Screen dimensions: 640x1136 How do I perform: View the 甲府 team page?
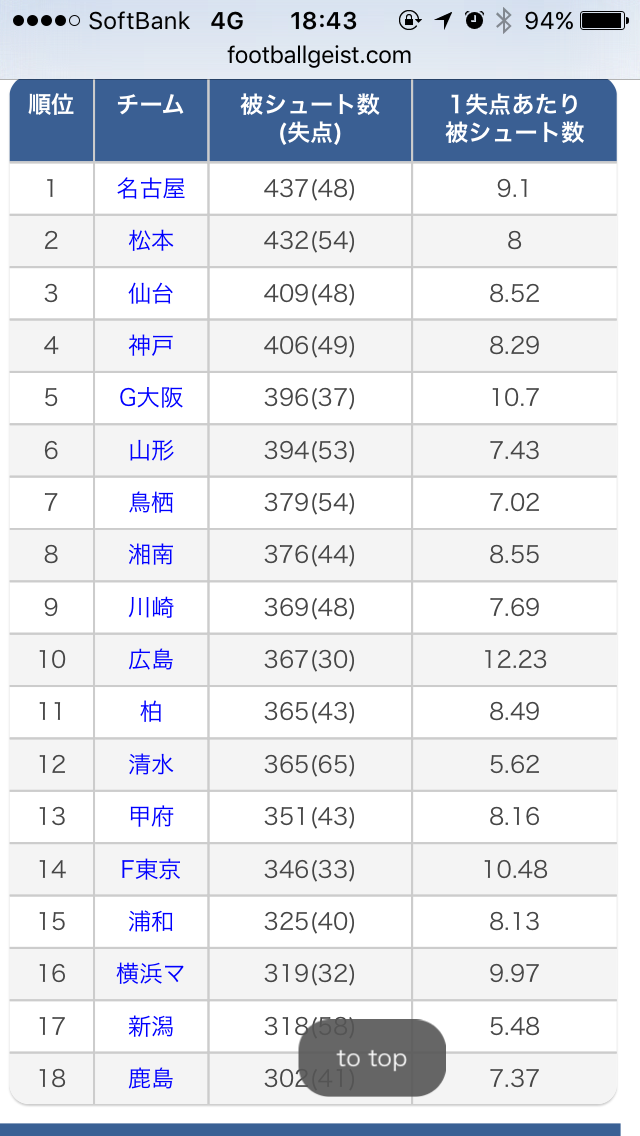[151, 816]
